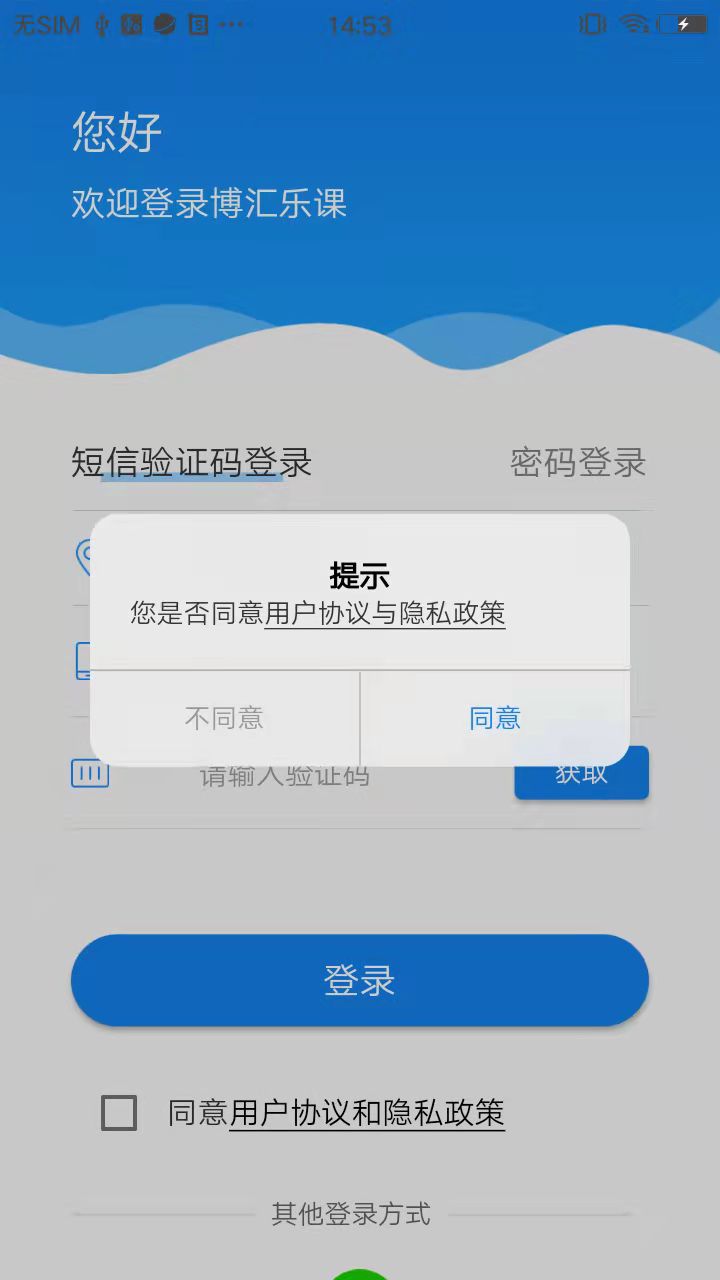The width and height of the screenshot is (720, 1280).
Task: Check the 同意用户协议和隐私政策 checkbox
Action: [119, 1113]
